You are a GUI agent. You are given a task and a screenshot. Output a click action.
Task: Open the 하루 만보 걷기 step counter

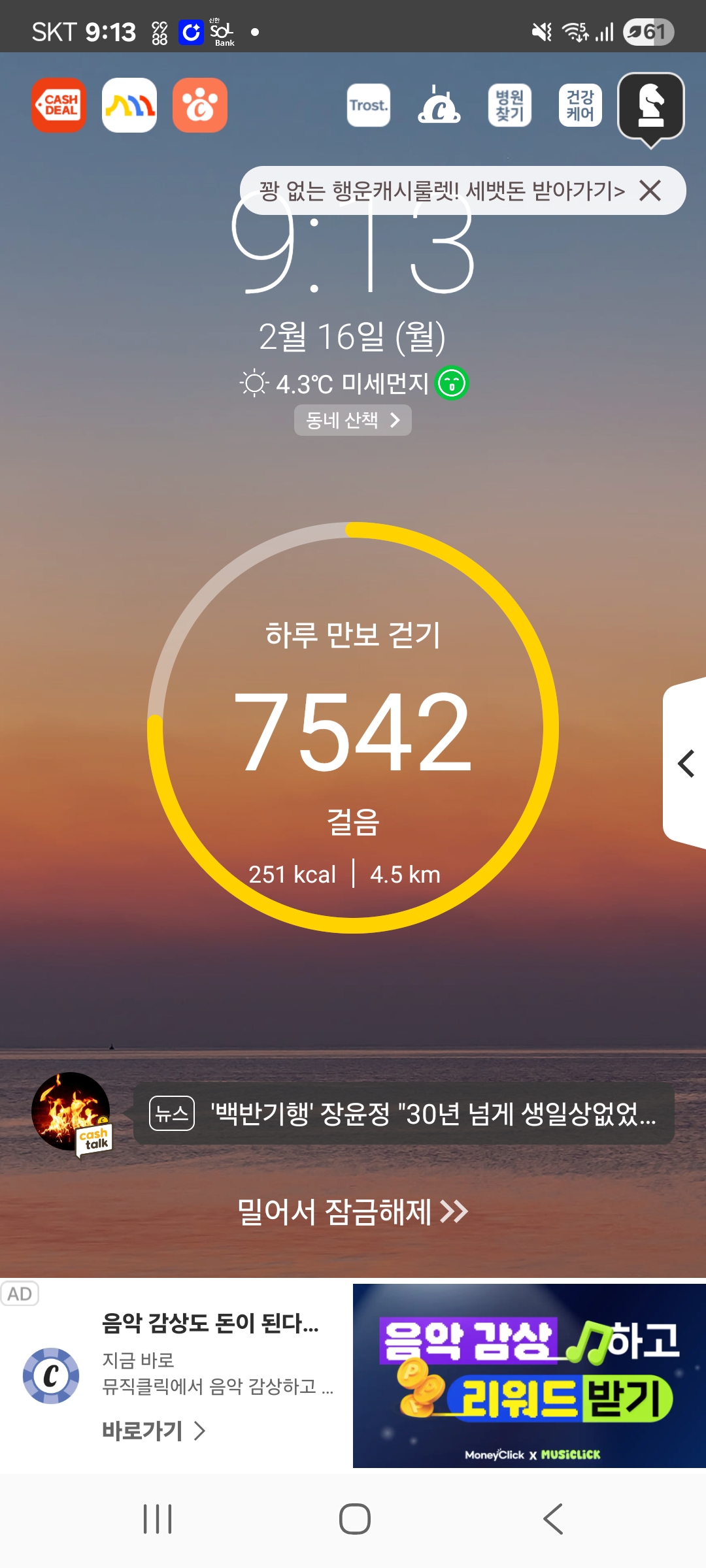point(353,728)
